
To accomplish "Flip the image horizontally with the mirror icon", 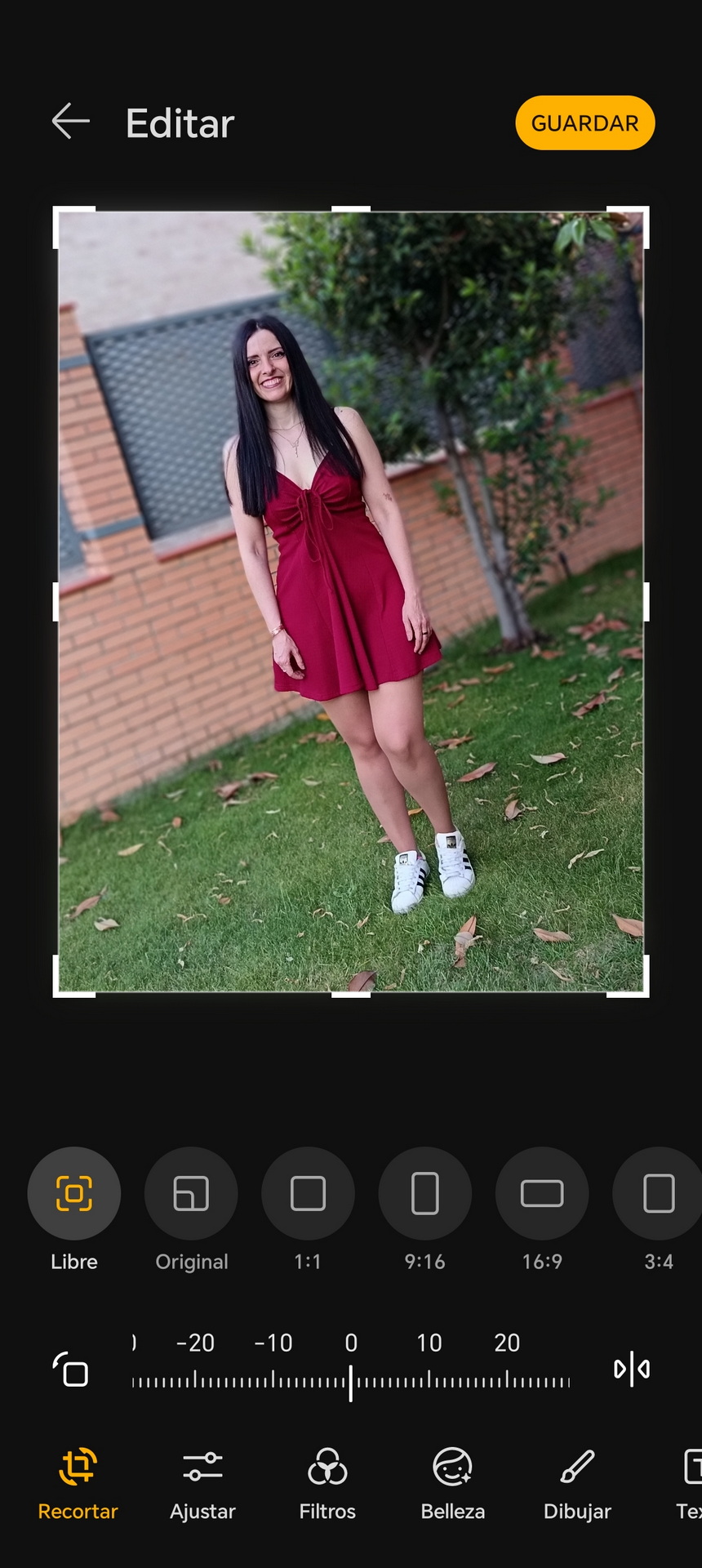I will tap(632, 1368).
